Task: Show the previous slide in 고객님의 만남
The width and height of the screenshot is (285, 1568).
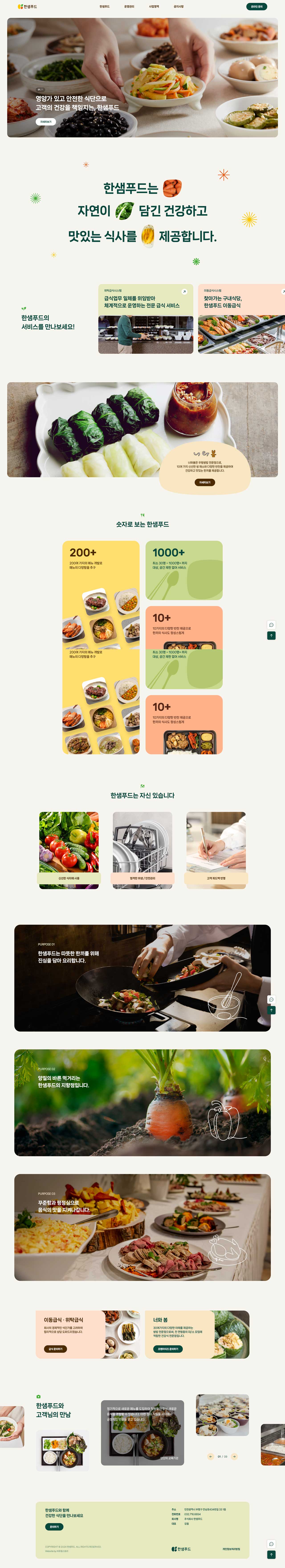Action: (211, 1457)
